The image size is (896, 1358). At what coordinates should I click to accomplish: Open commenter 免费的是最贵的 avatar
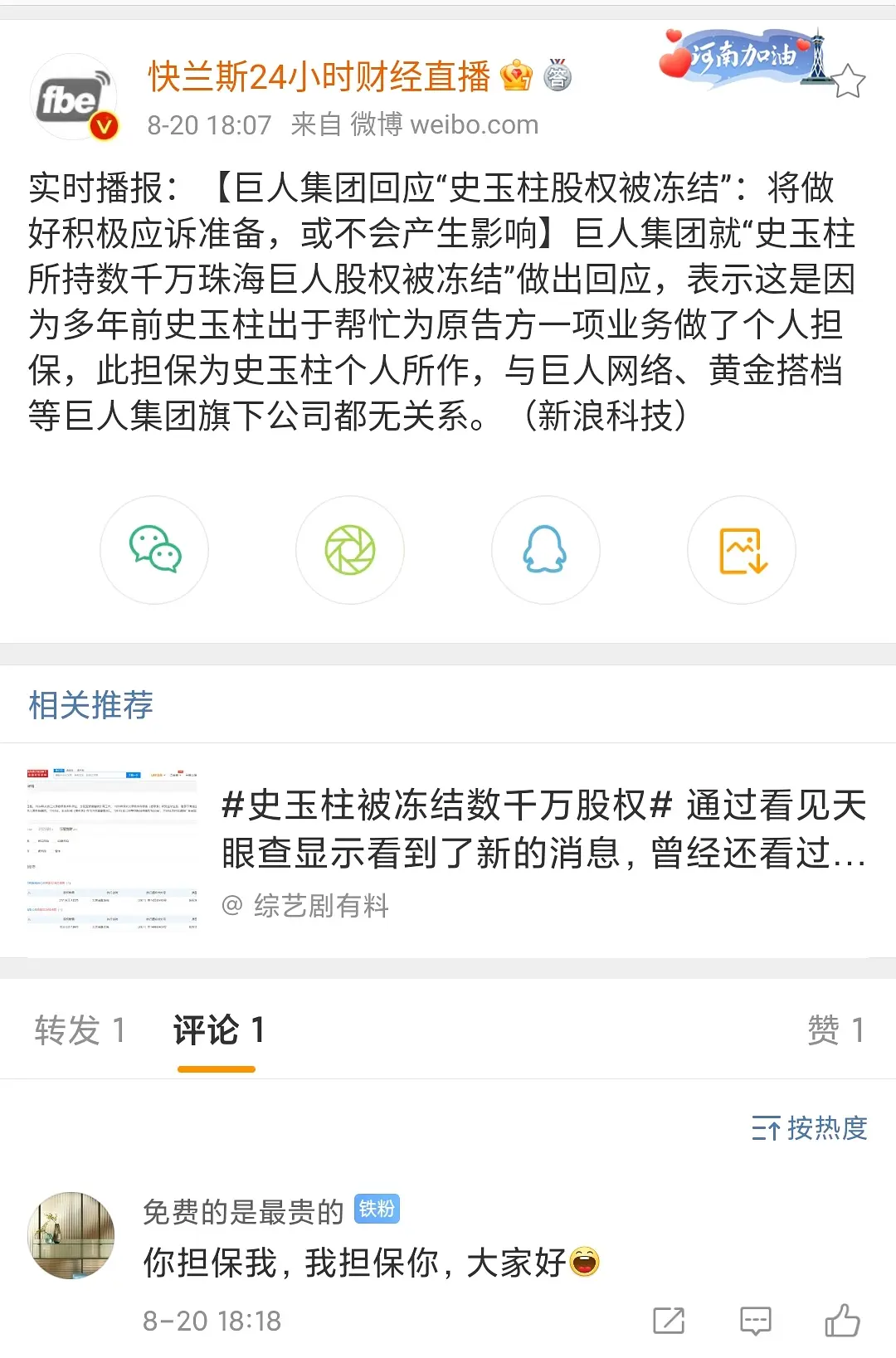71,1235
